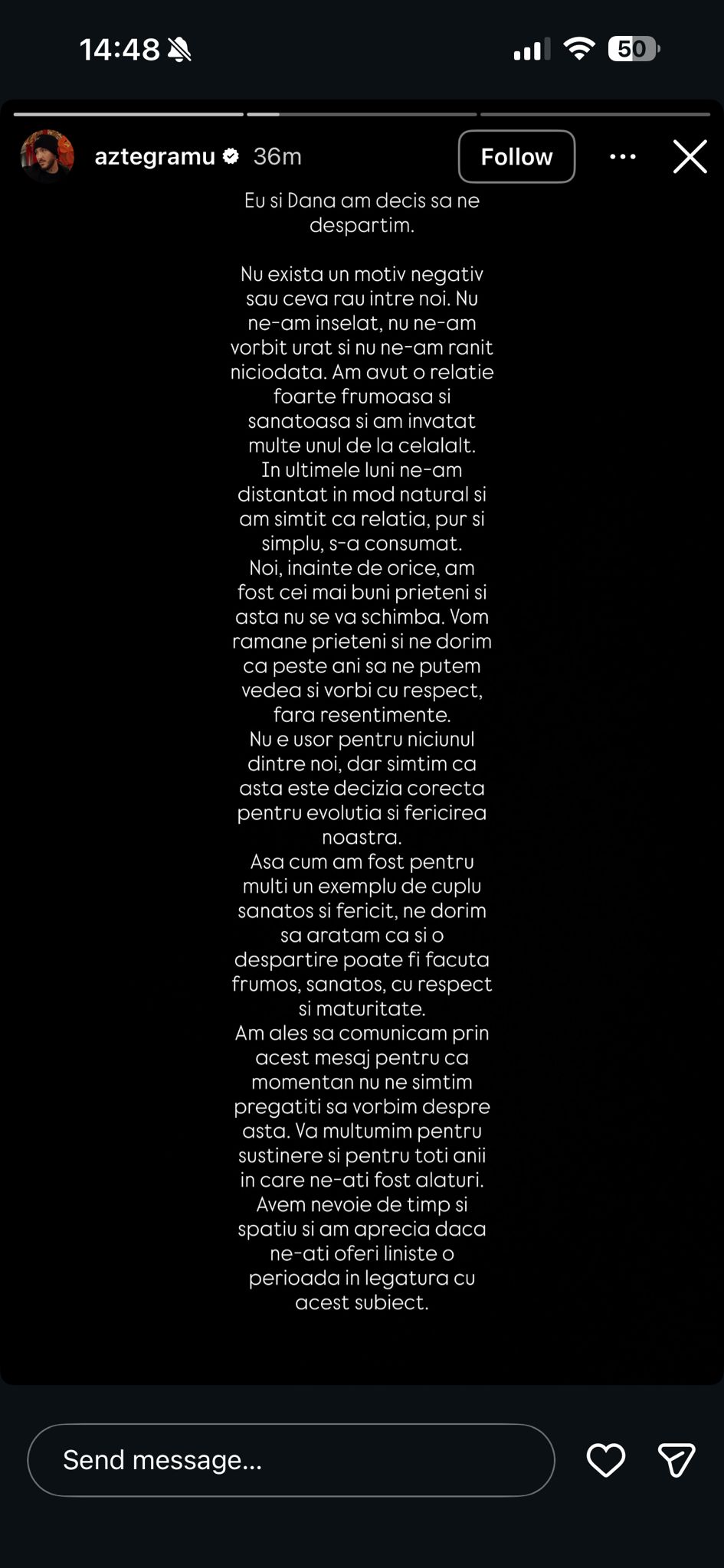Like this story with the heart
This screenshot has height=1568, width=724.
[x=605, y=1459]
